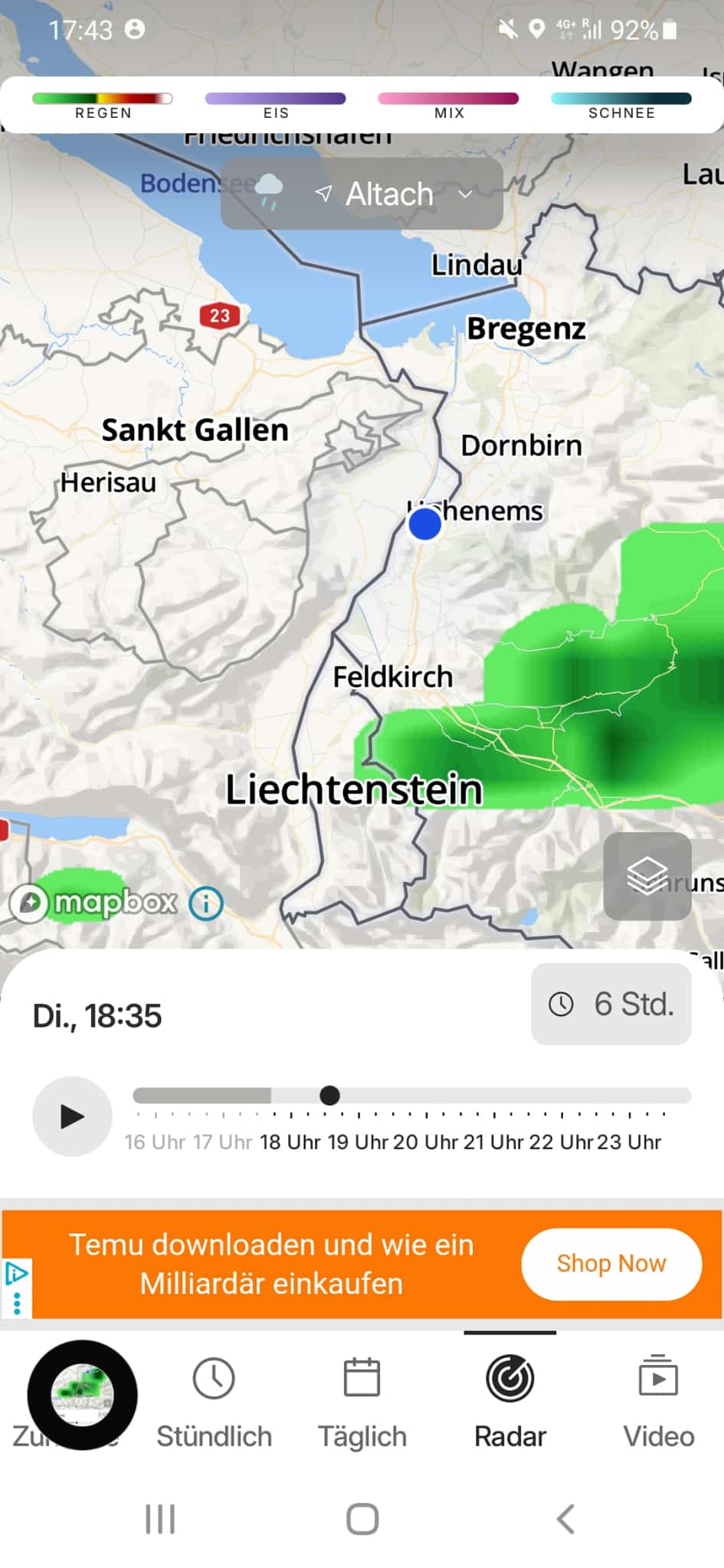Open Mapbox attribution info icon
Viewport: 724px width, 1568px height.
(x=206, y=903)
